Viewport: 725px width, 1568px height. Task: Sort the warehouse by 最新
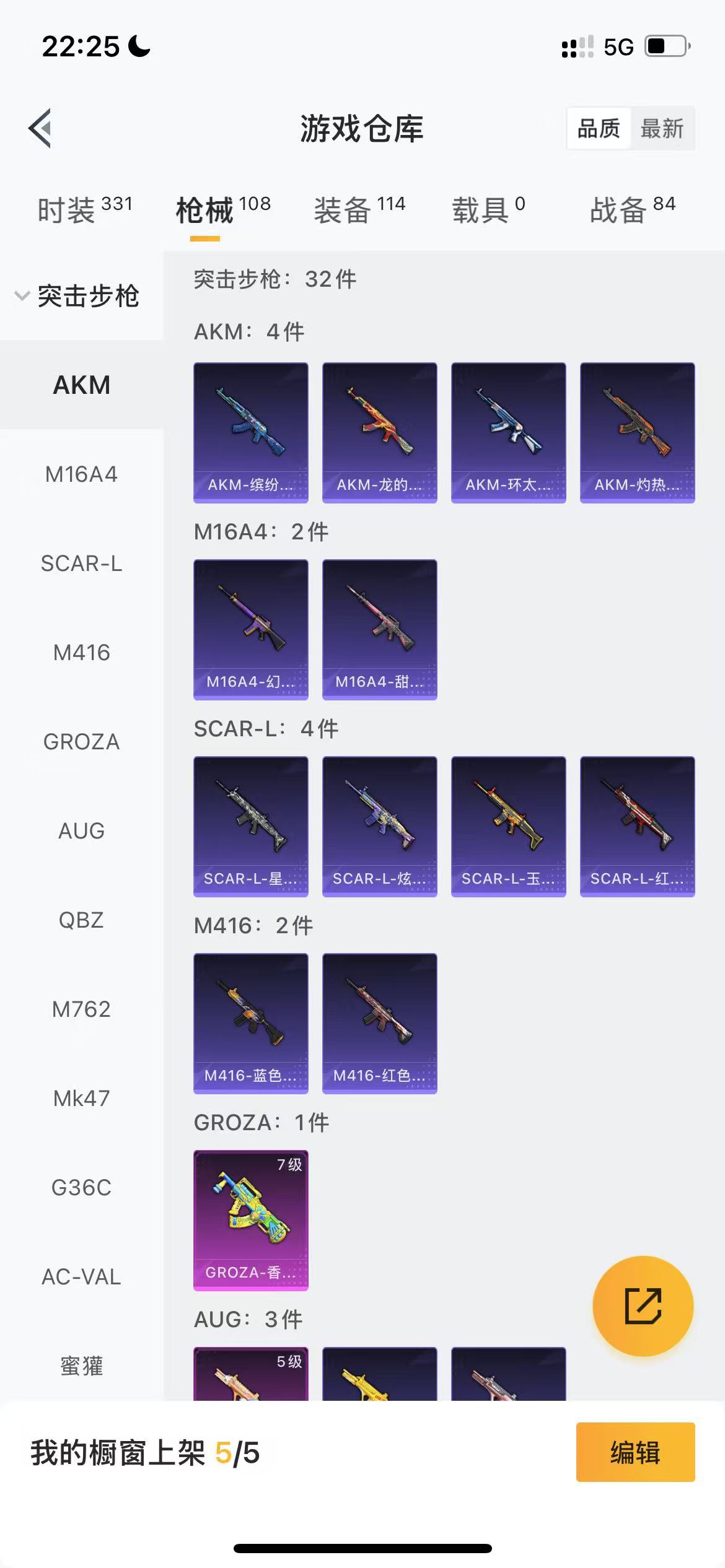click(662, 129)
